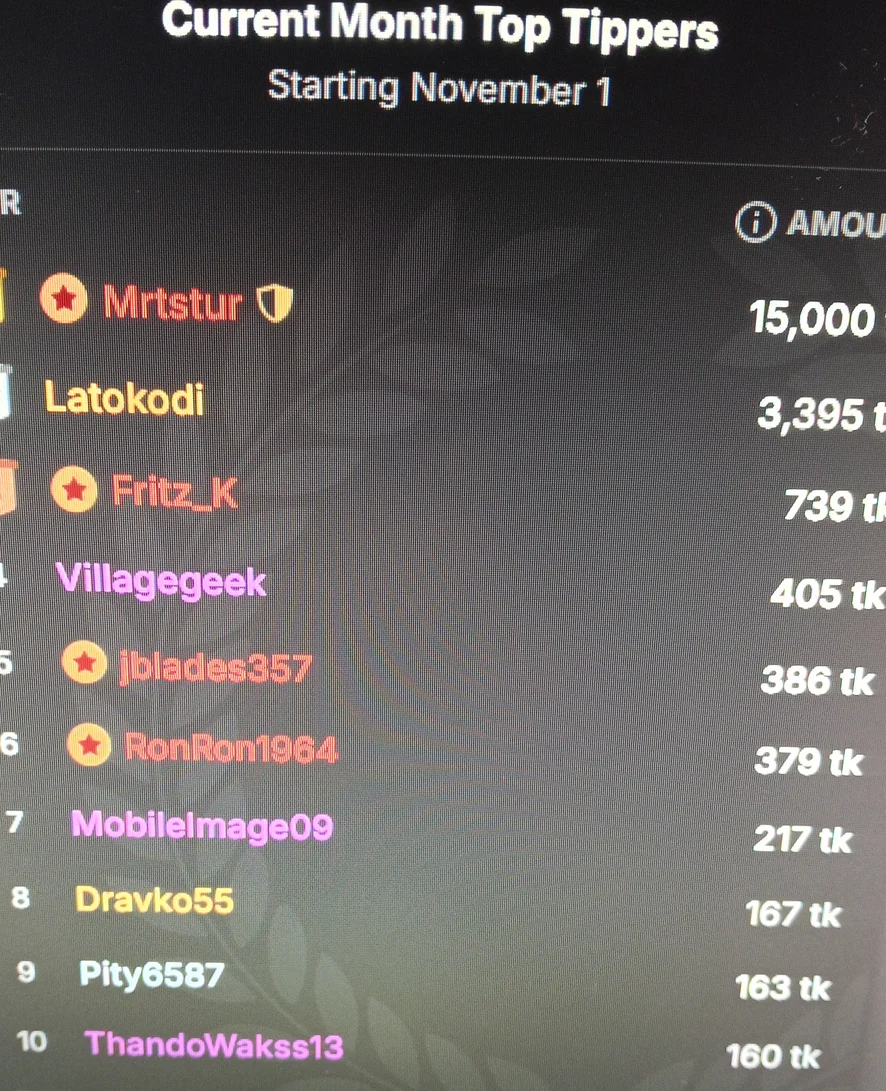Image resolution: width=886 pixels, height=1091 pixels.
Task: View Pity6587's profile
Action: tap(151, 974)
